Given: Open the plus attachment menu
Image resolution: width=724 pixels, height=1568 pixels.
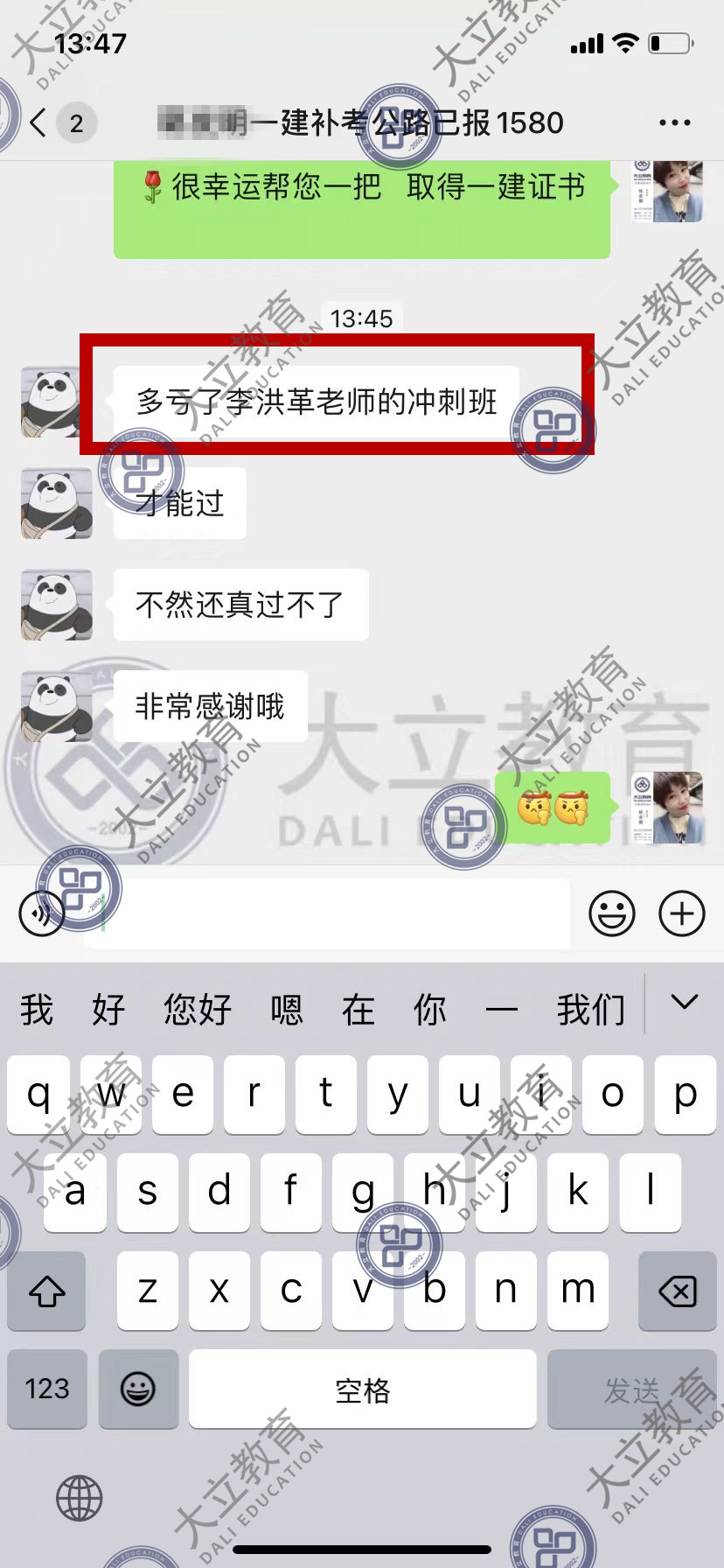Looking at the screenshot, I should click(682, 913).
